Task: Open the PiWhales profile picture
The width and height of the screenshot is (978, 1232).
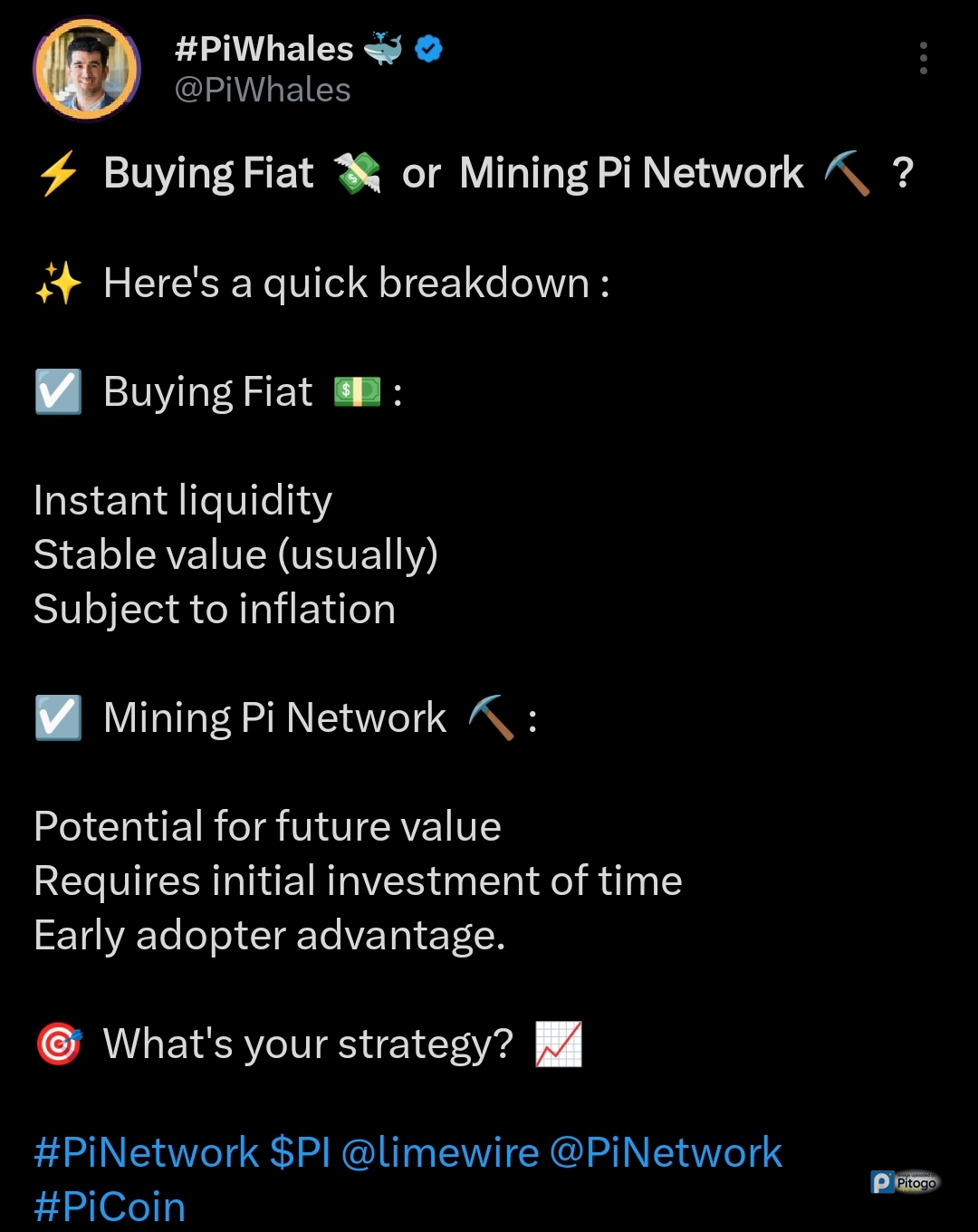Action: coord(87,70)
